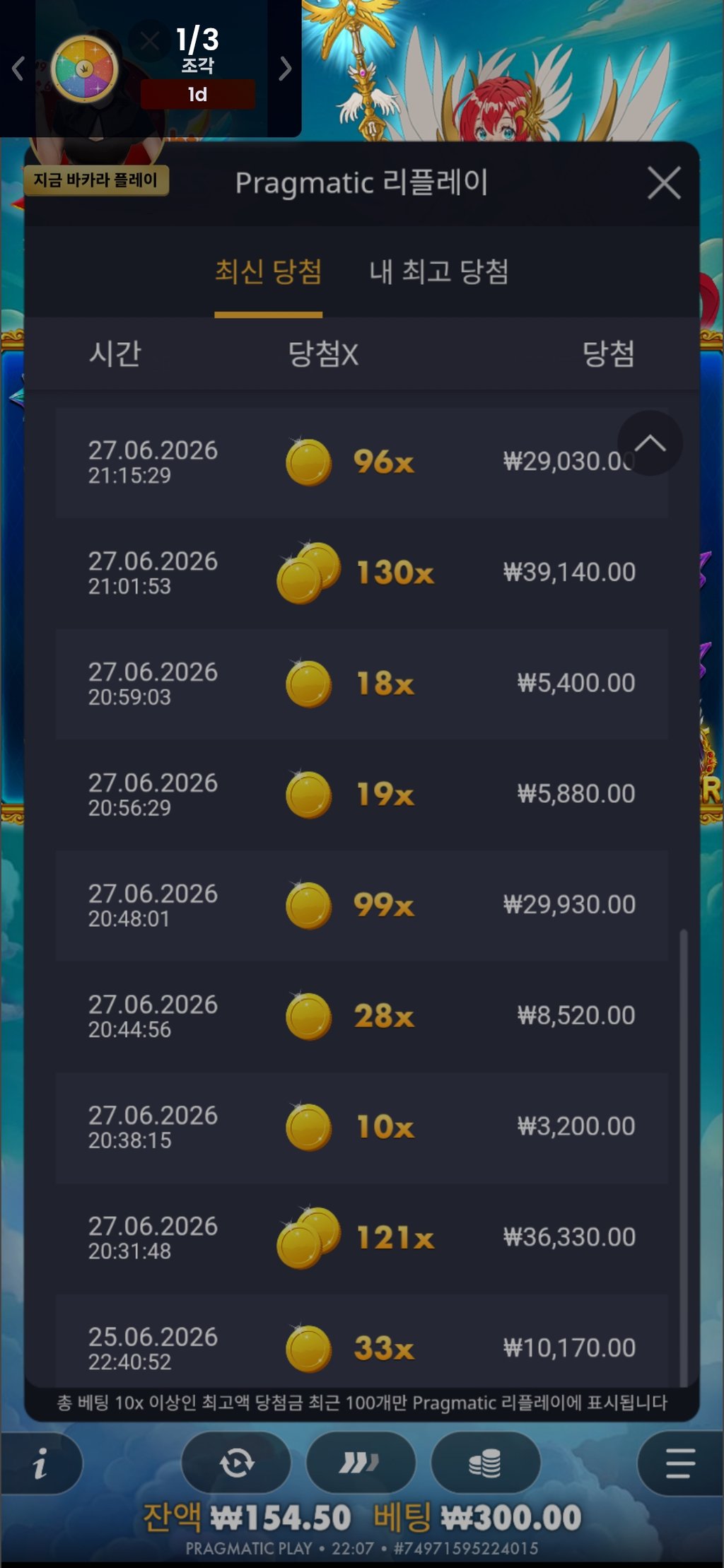This screenshot has width=724, height=1568.
Task: Open the 19x replay from 20:56:29
Action: [x=361, y=795]
